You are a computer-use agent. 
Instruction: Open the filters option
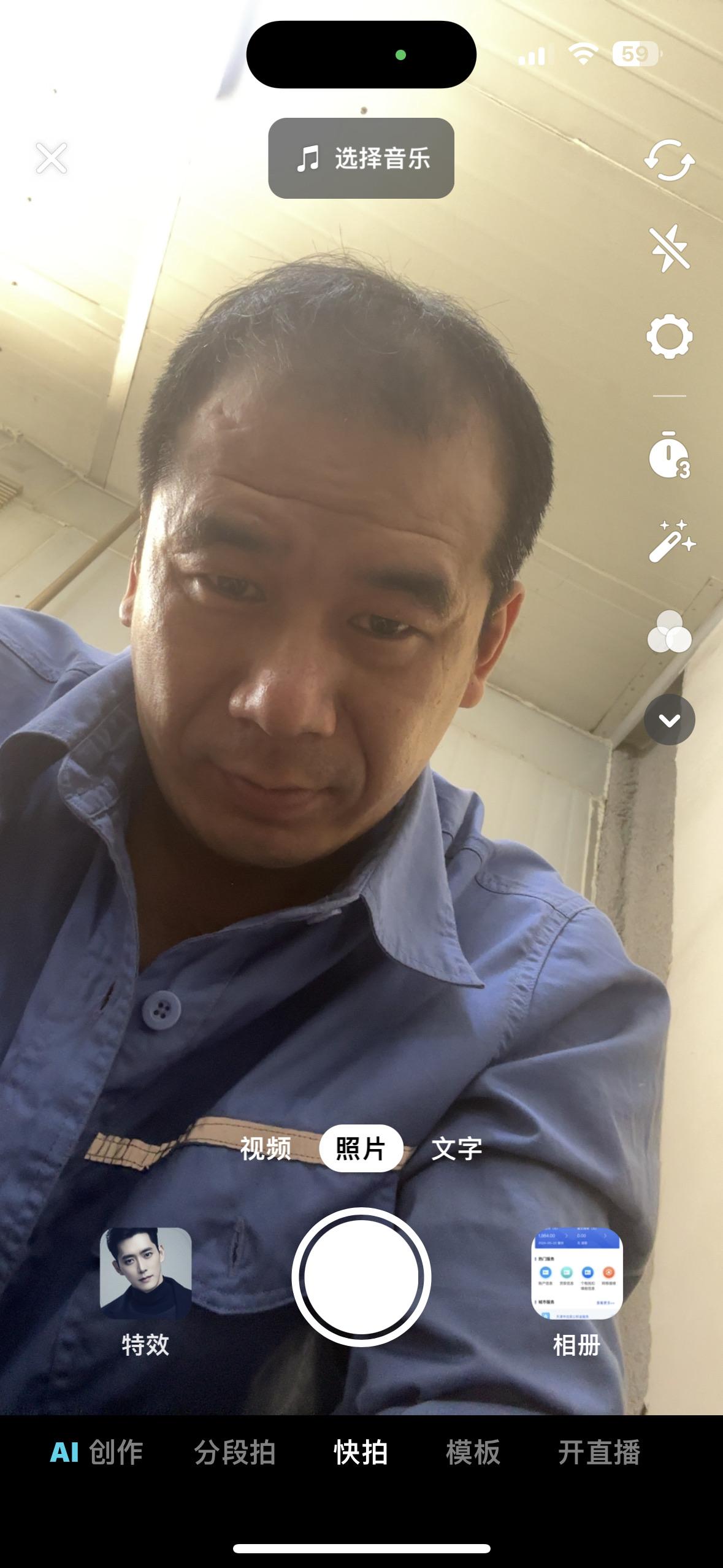[x=669, y=632]
